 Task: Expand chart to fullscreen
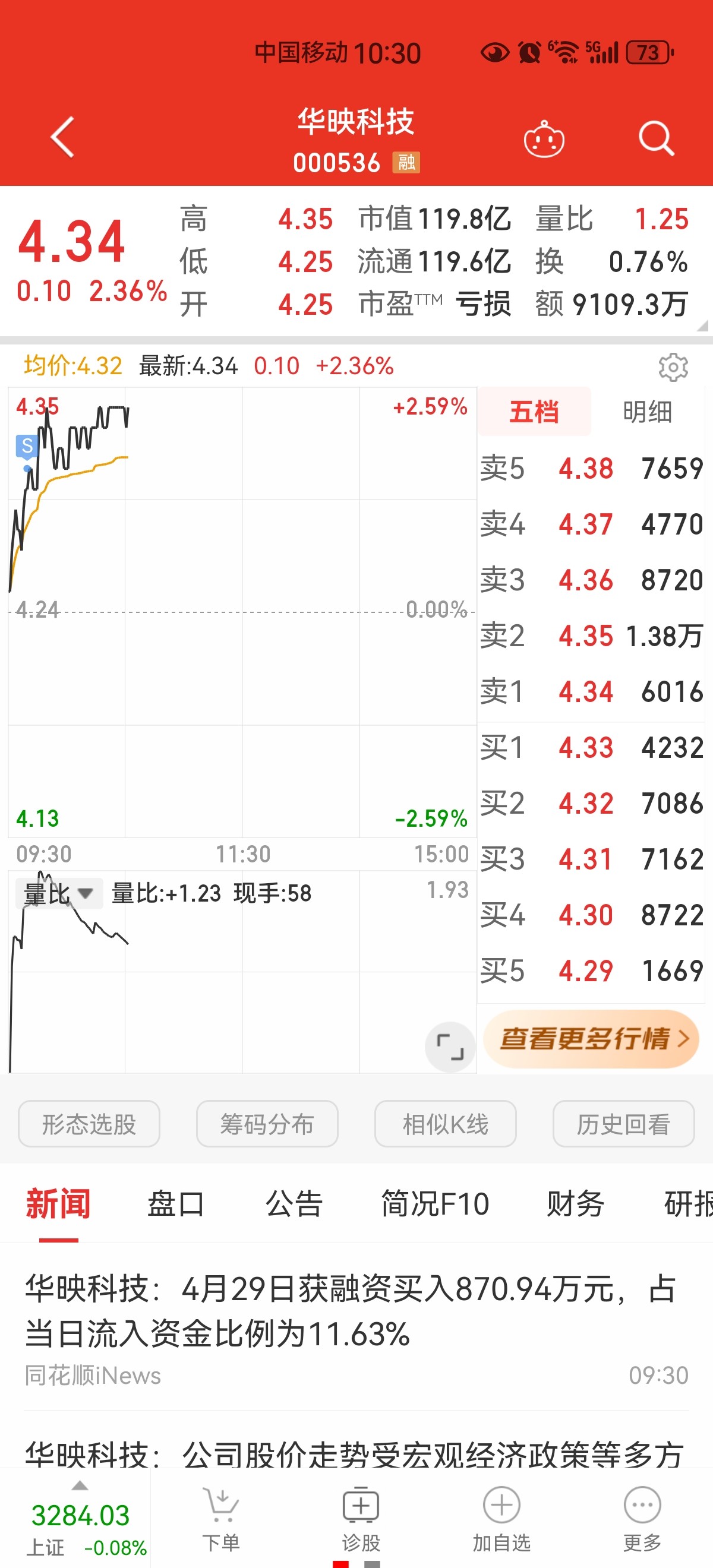pyautogui.click(x=450, y=1047)
